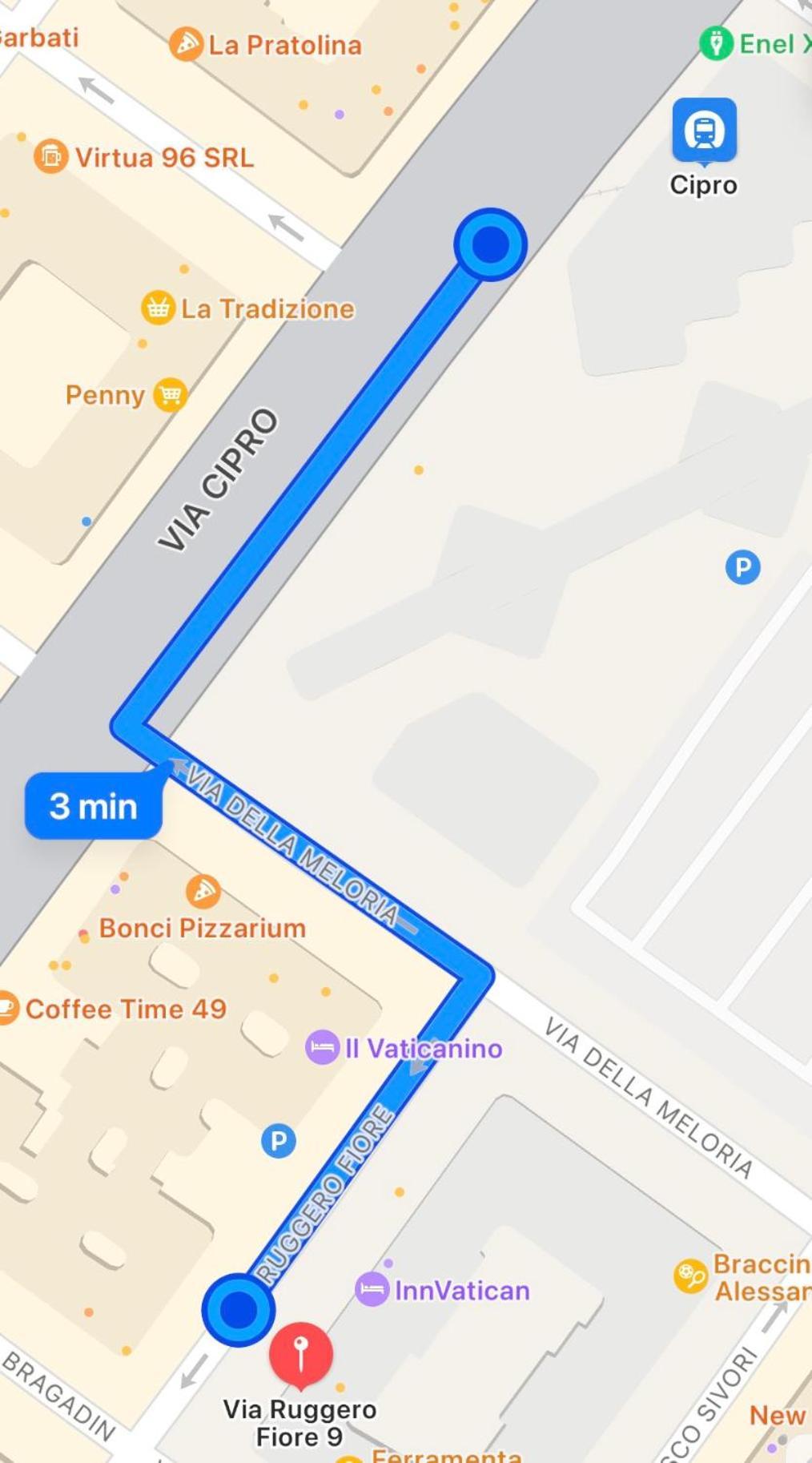
Task: Tap the 3 min route label
Action: 94,806
